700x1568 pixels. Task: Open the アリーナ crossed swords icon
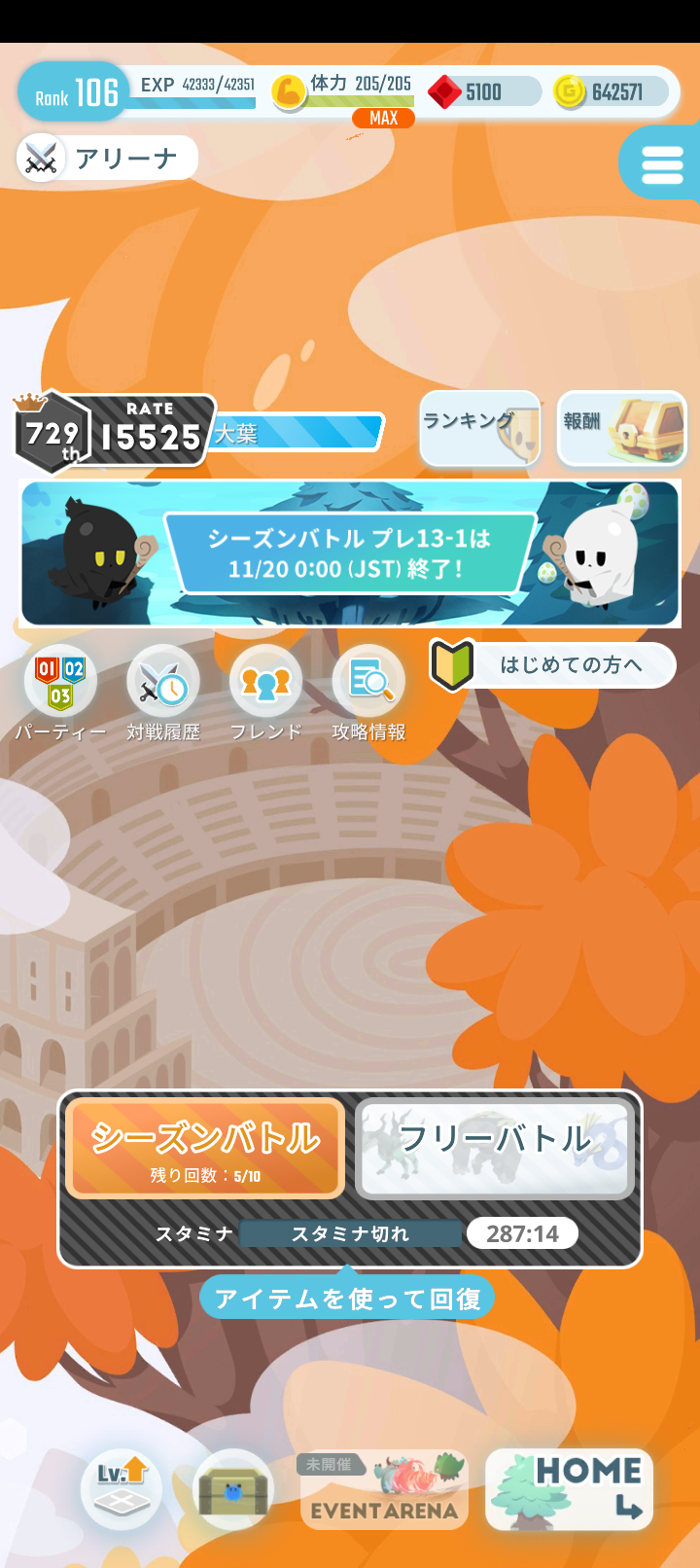tap(40, 157)
